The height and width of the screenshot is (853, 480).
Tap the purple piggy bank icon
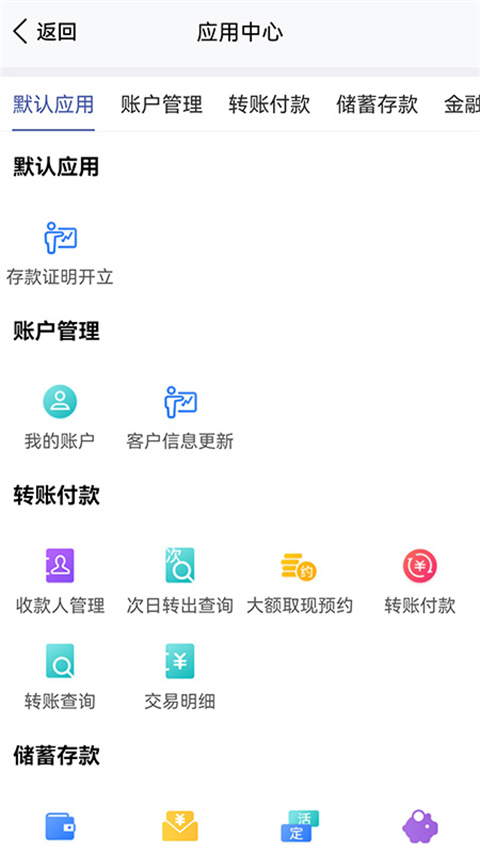(x=420, y=826)
